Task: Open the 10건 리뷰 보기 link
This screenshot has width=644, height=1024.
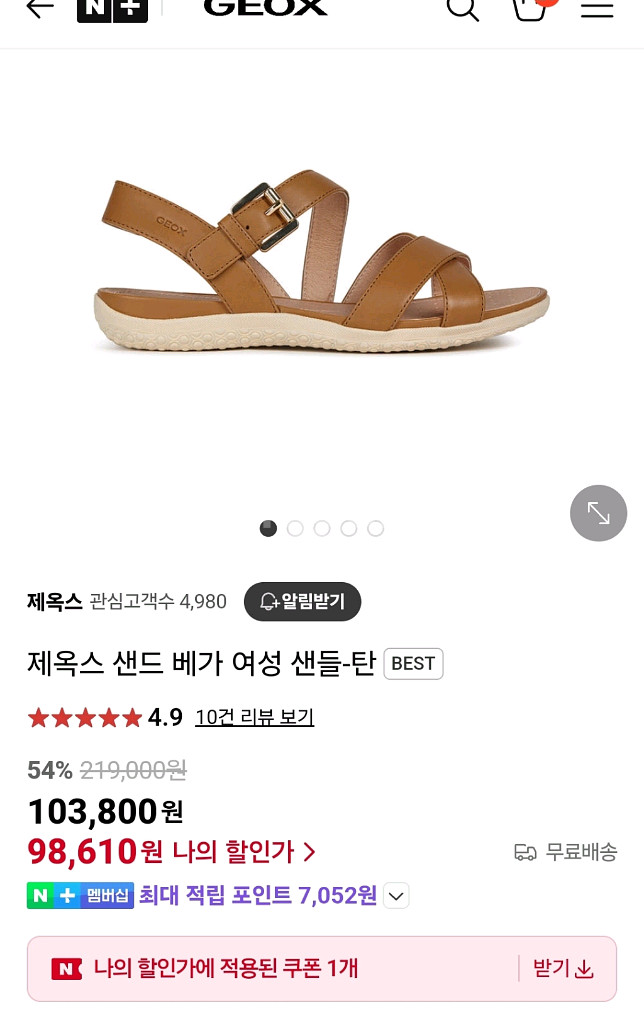Action: coord(254,717)
